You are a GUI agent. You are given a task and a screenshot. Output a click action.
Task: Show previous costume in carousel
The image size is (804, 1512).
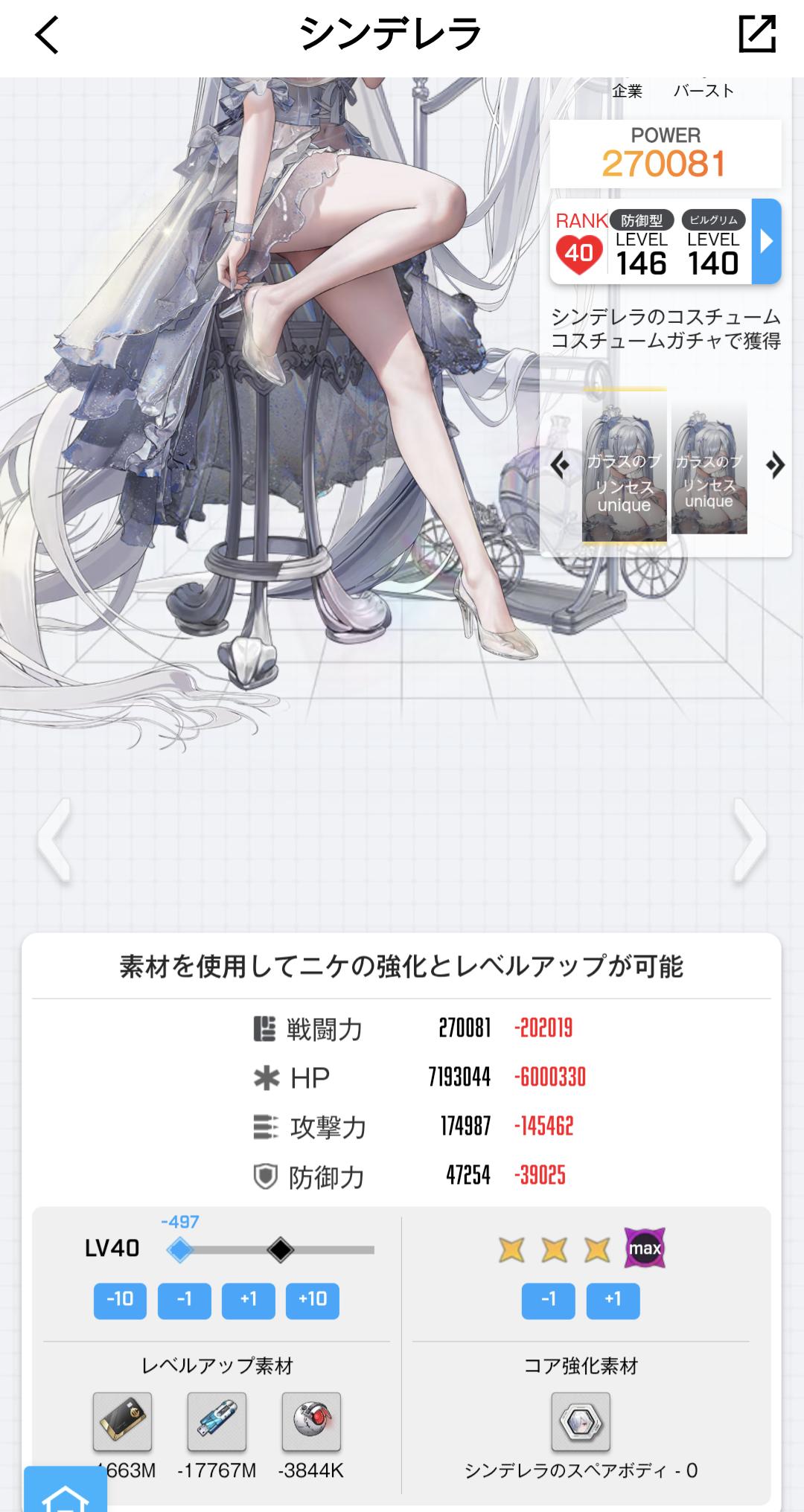pos(560,465)
